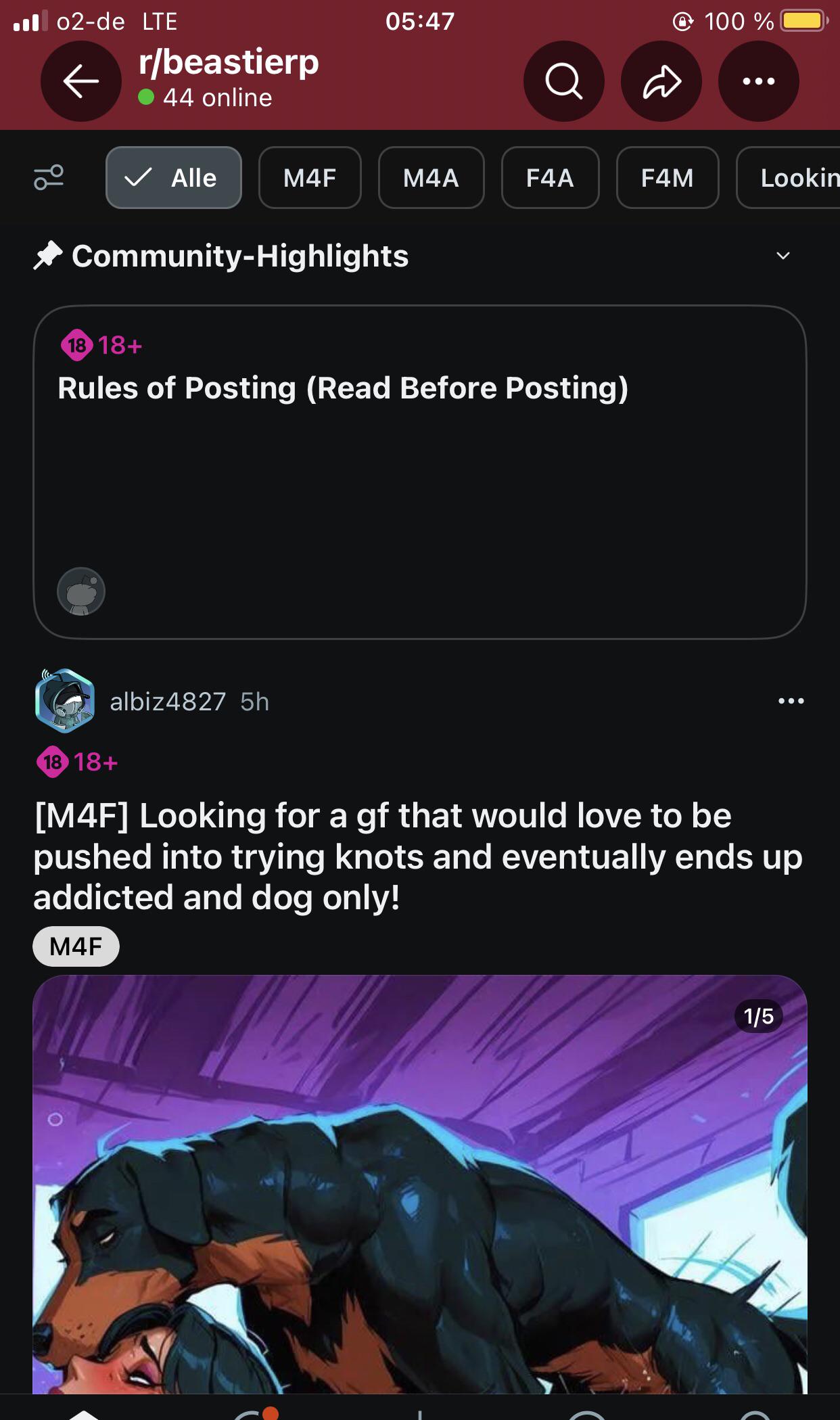Open search in this community

click(563, 81)
